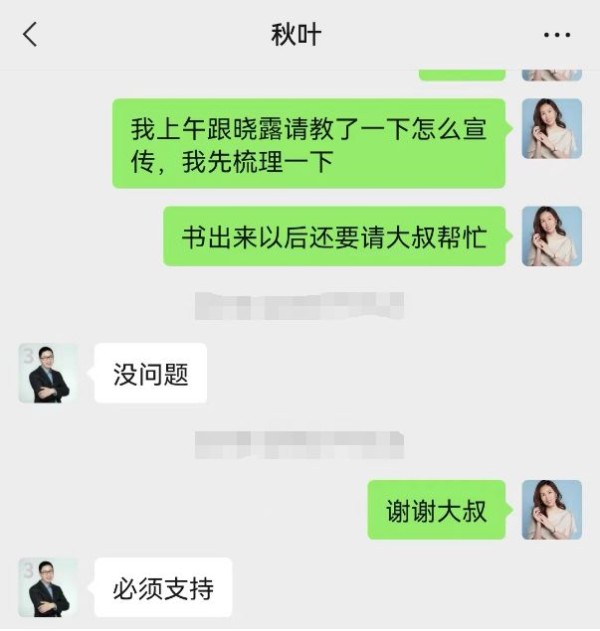
Task: Open 秋叶's avatar next to 没问题
Action: 48,373
